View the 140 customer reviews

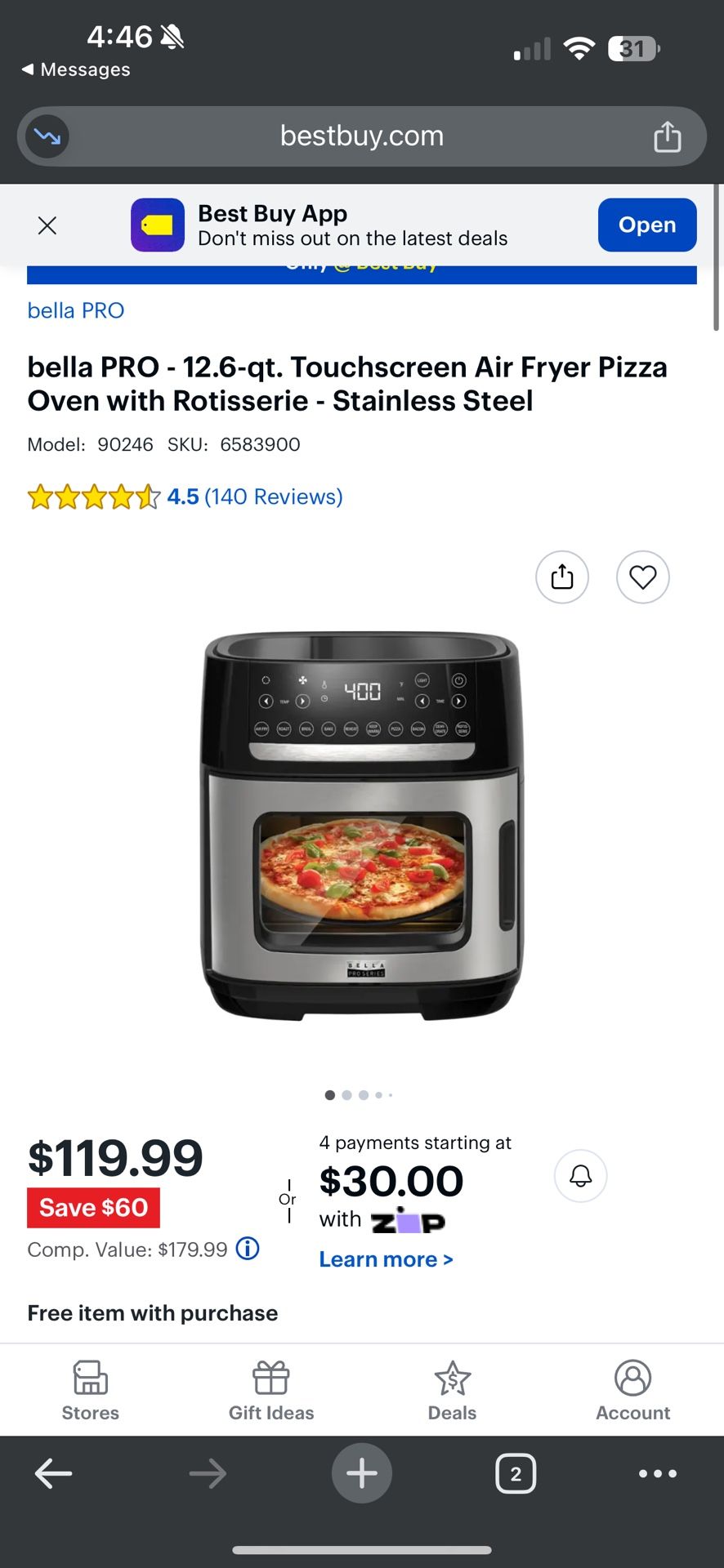[x=274, y=497]
